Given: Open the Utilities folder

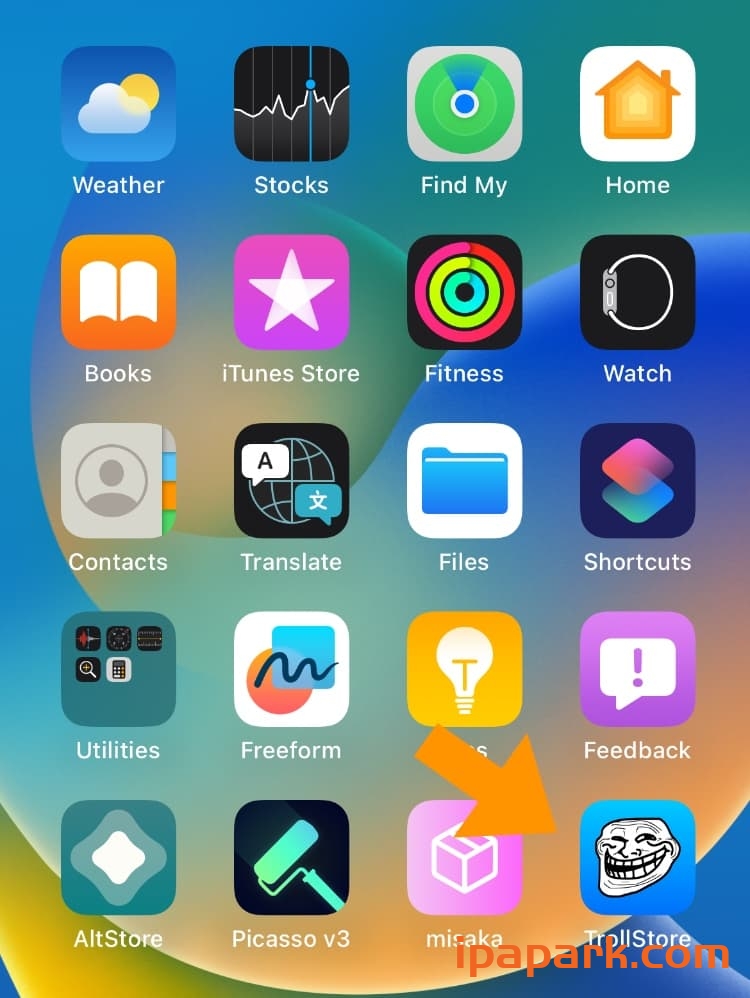Looking at the screenshot, I should coord(118,669).
